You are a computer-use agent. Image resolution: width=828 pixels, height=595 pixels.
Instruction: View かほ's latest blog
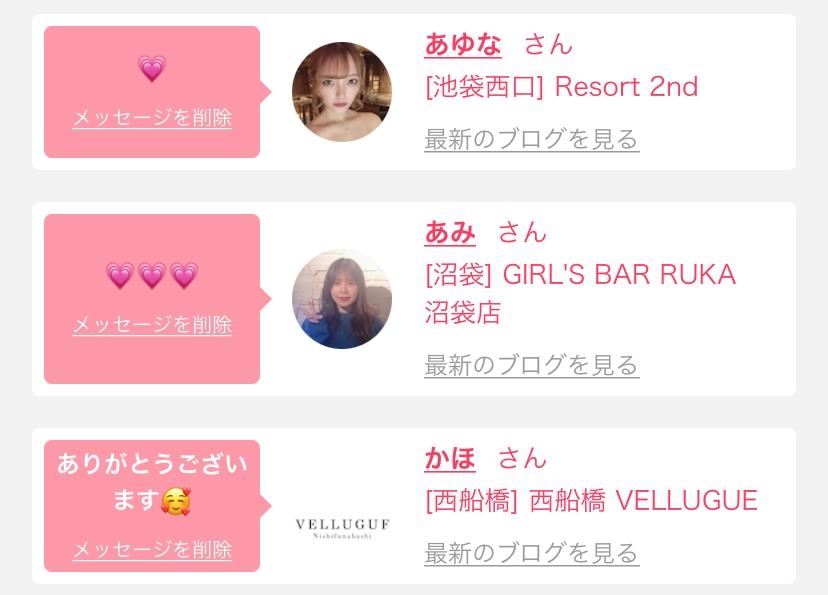click(531, 553)
